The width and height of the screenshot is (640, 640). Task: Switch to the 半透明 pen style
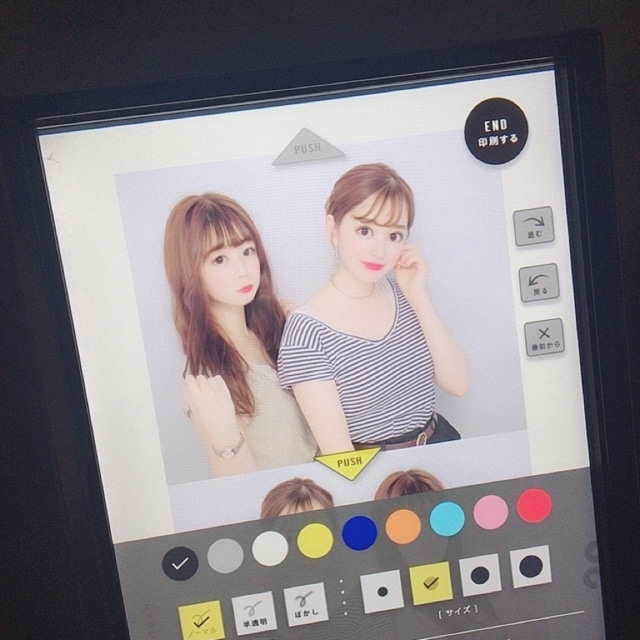(254, 612)
